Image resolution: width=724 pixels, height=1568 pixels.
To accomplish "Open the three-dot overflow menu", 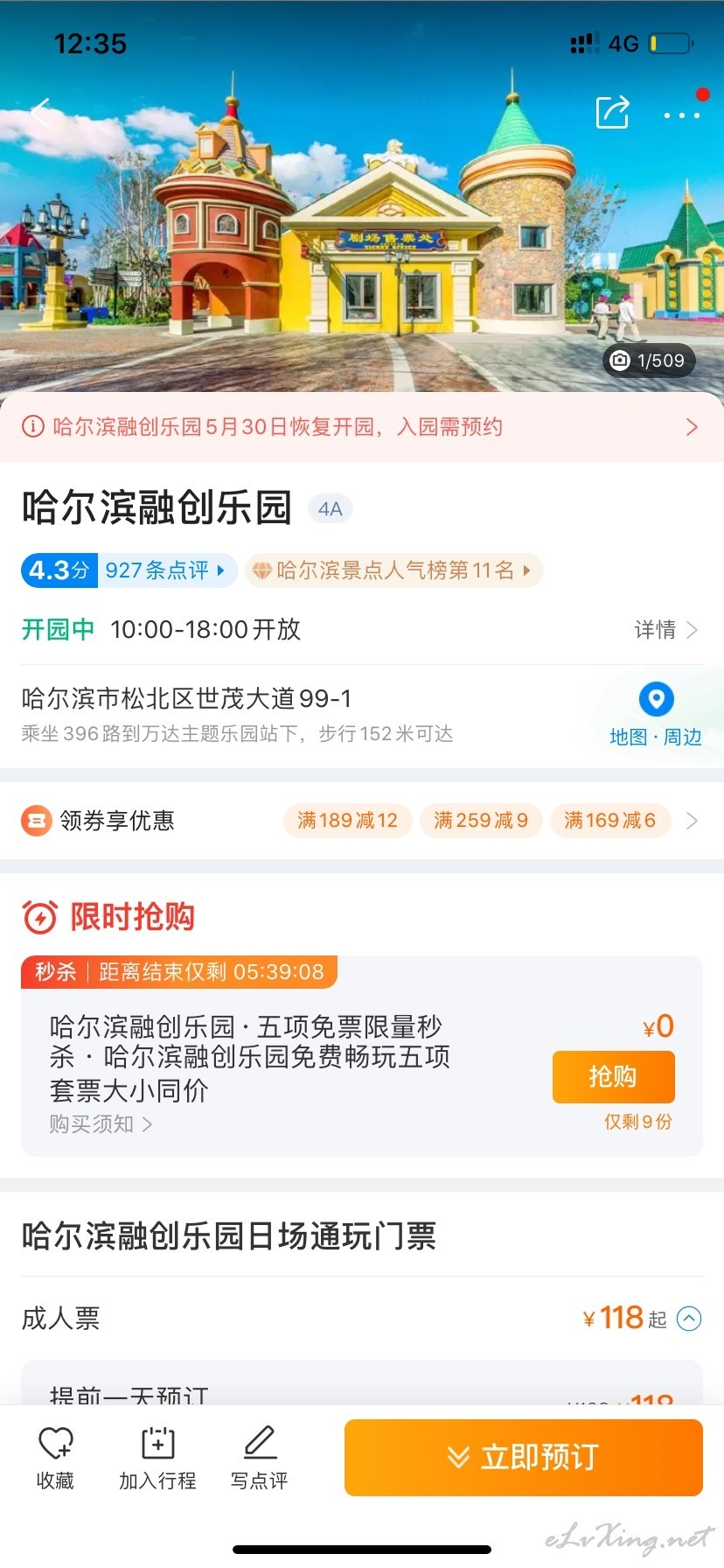I will (x=682, y=115).
